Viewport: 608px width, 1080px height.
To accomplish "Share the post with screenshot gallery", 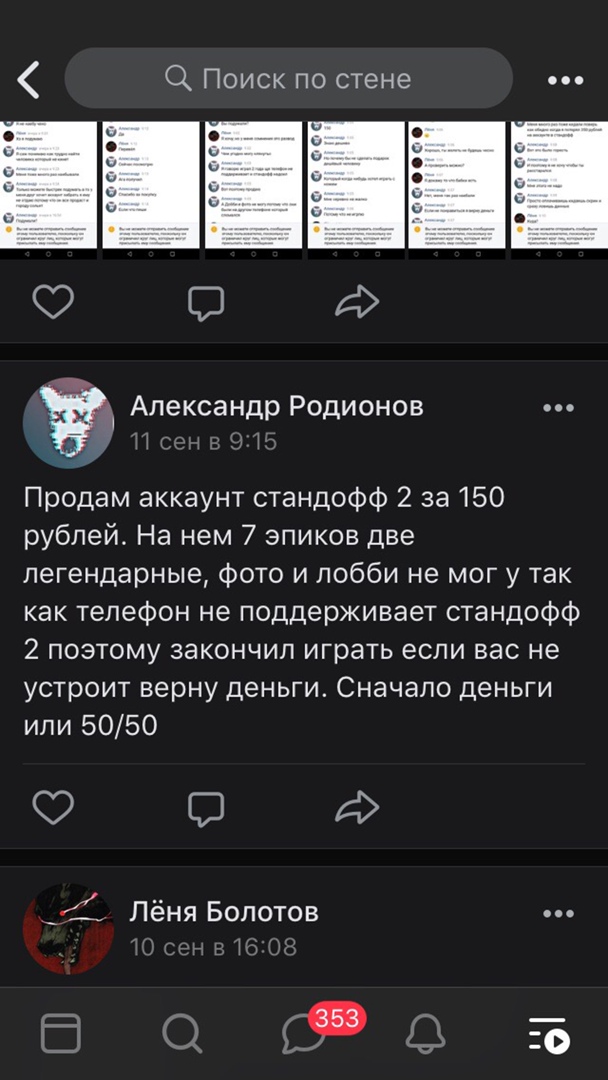I will pyautogui.click(x=356, y=301).
